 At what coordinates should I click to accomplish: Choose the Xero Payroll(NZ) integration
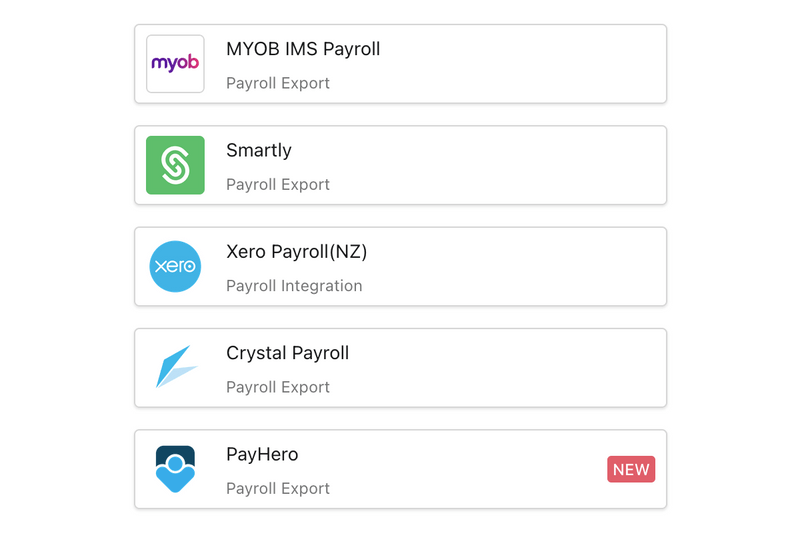pyautogui.click(x=400, y=266)
